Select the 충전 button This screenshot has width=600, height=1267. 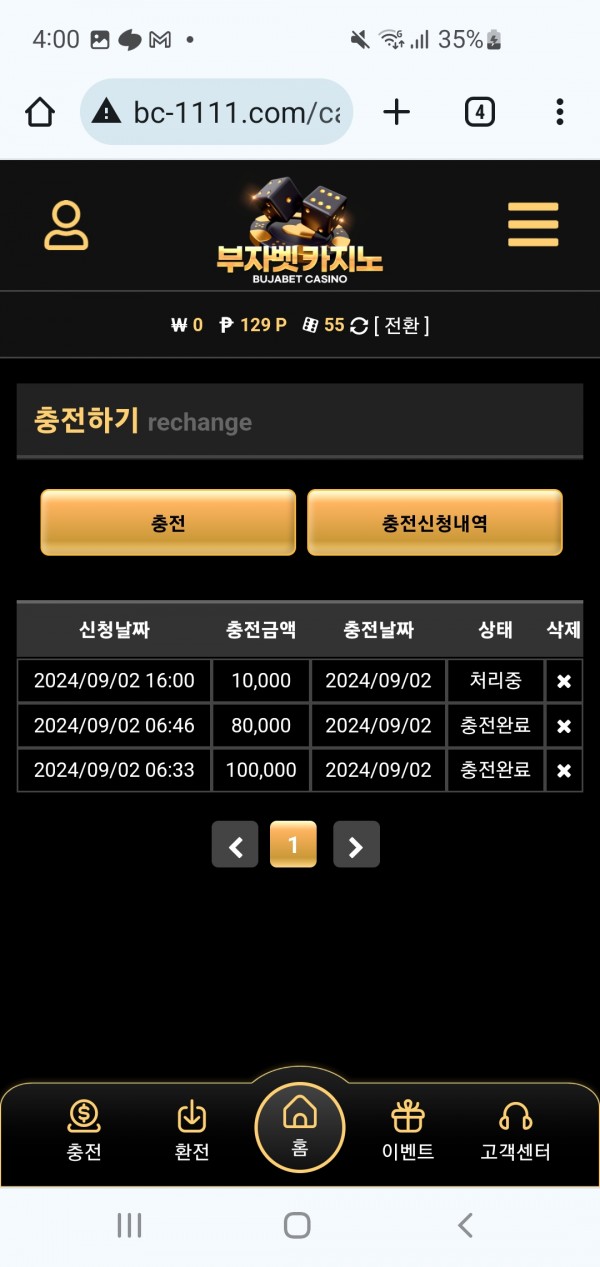pyautogui.click(x=168, y=522)
